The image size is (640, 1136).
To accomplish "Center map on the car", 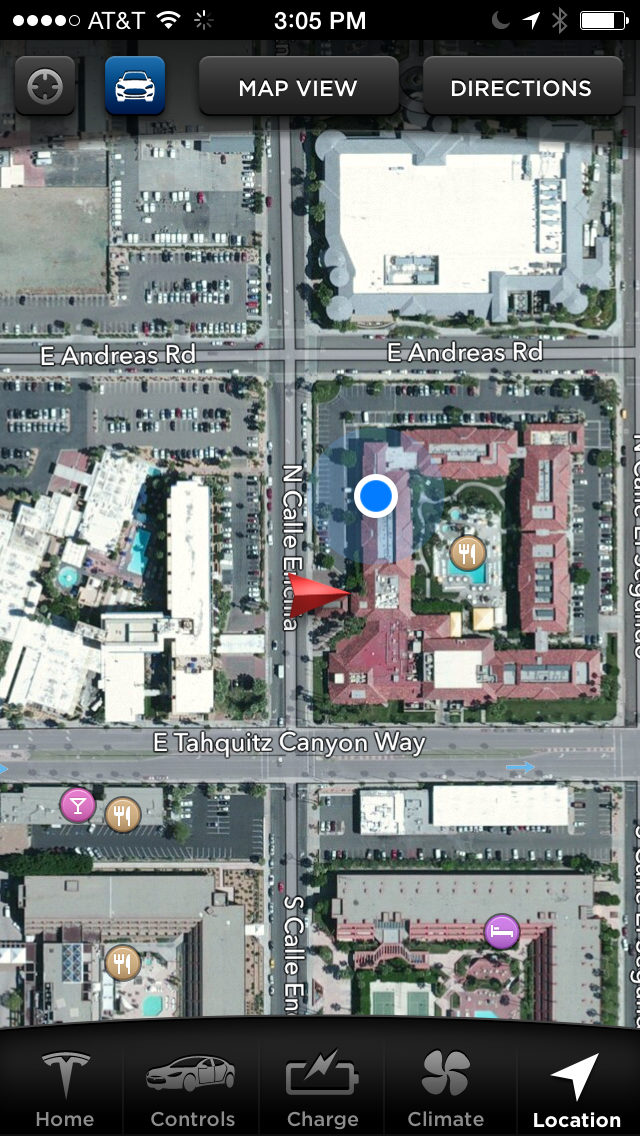I will pyautogui.click(x=135, y=86).
